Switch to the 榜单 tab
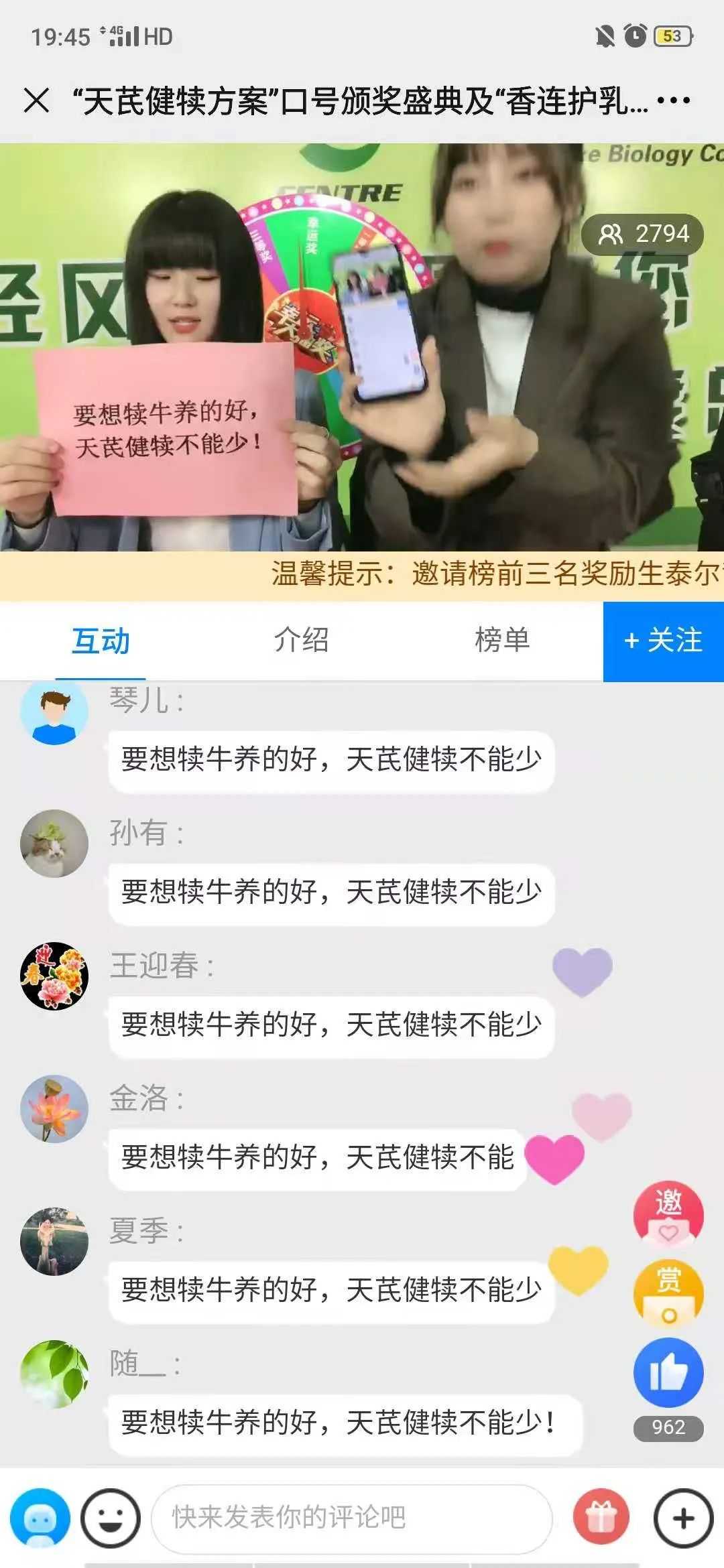Image resolution: width=724 pixels, height=1568 pixels. (502, 640)
